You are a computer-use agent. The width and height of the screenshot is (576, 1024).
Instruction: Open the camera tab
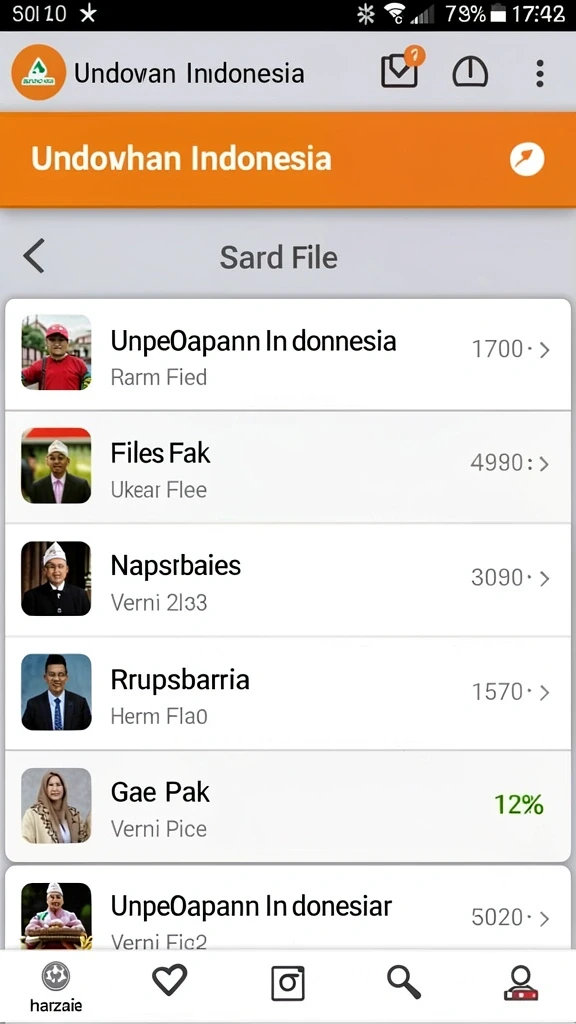[x=288, y=983]
